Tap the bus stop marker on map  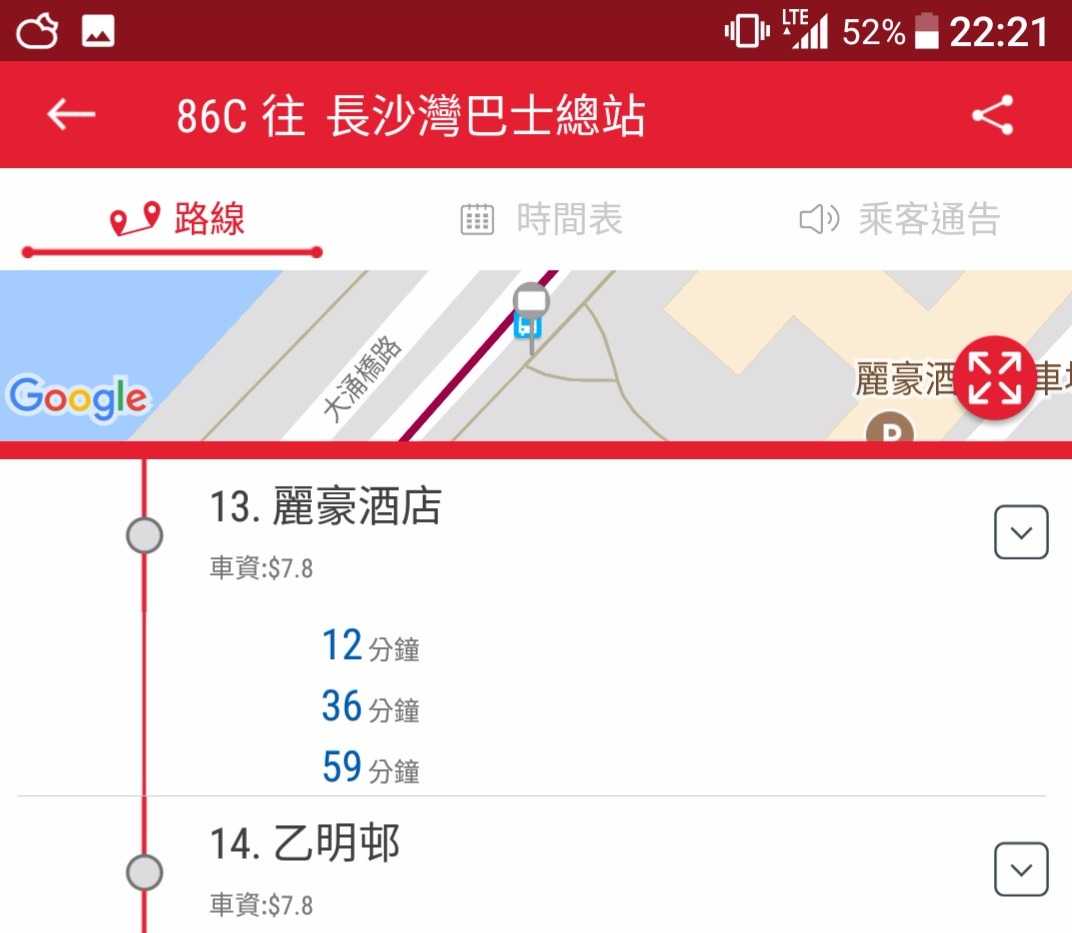pos(530,312)
